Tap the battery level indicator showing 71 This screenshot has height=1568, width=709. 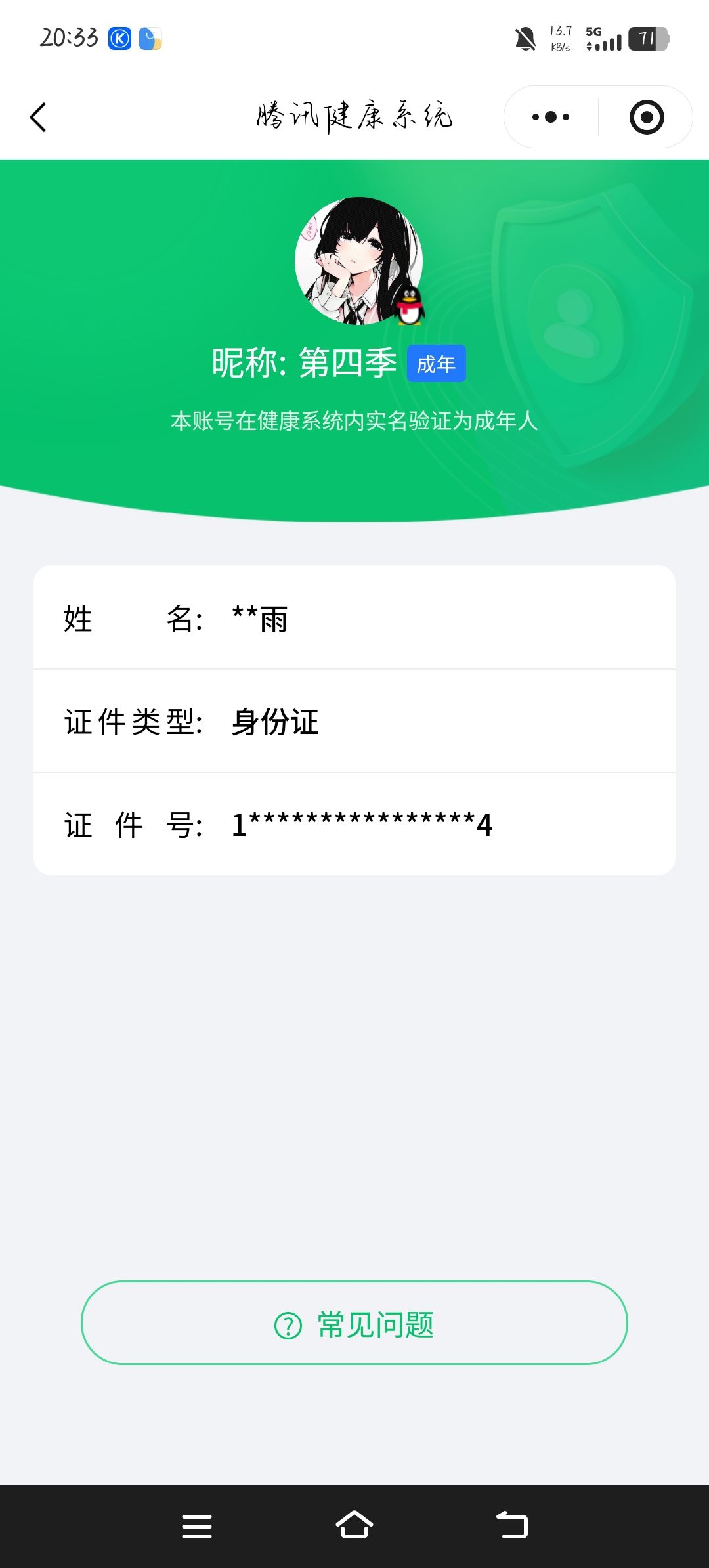click(x=645, y=38)
